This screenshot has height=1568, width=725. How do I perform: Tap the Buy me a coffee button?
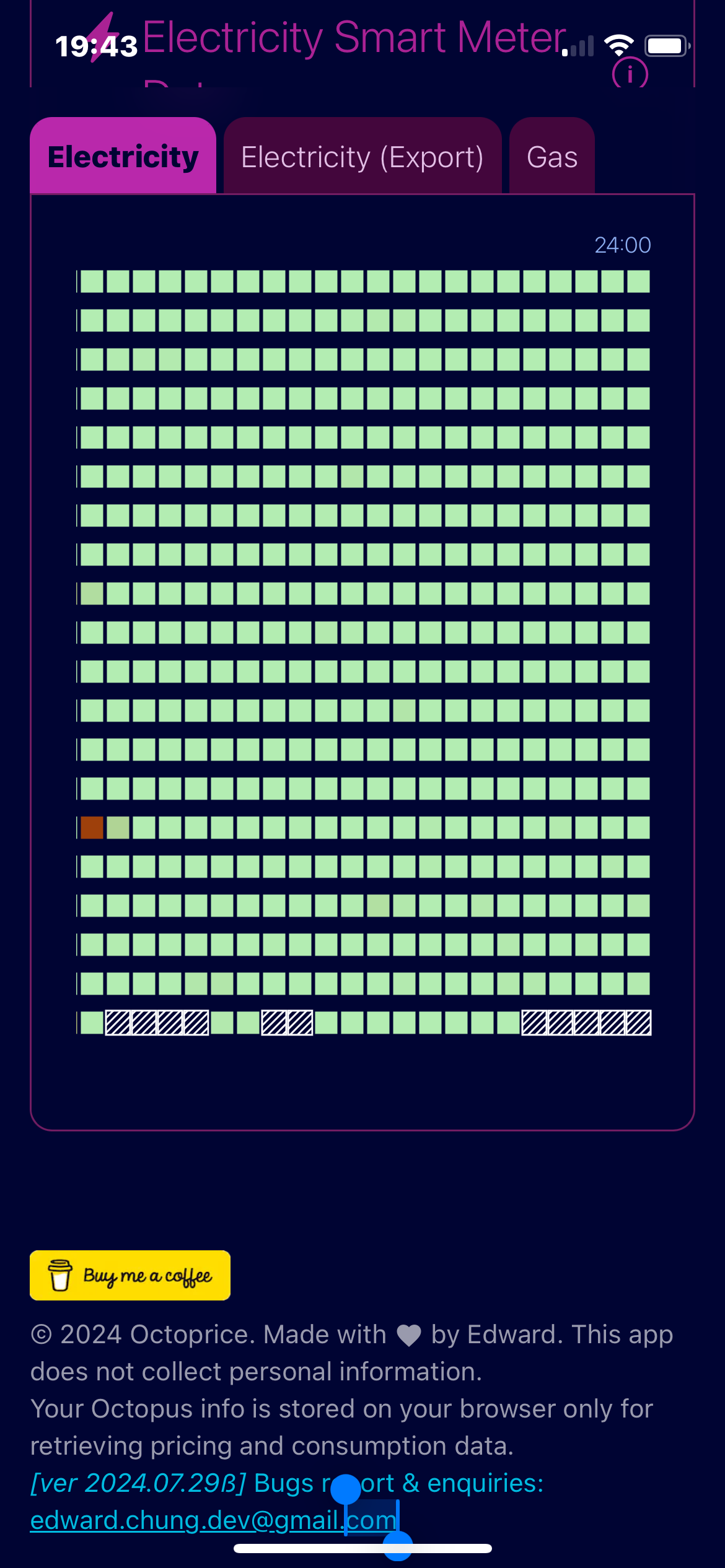coord(130,1275)
